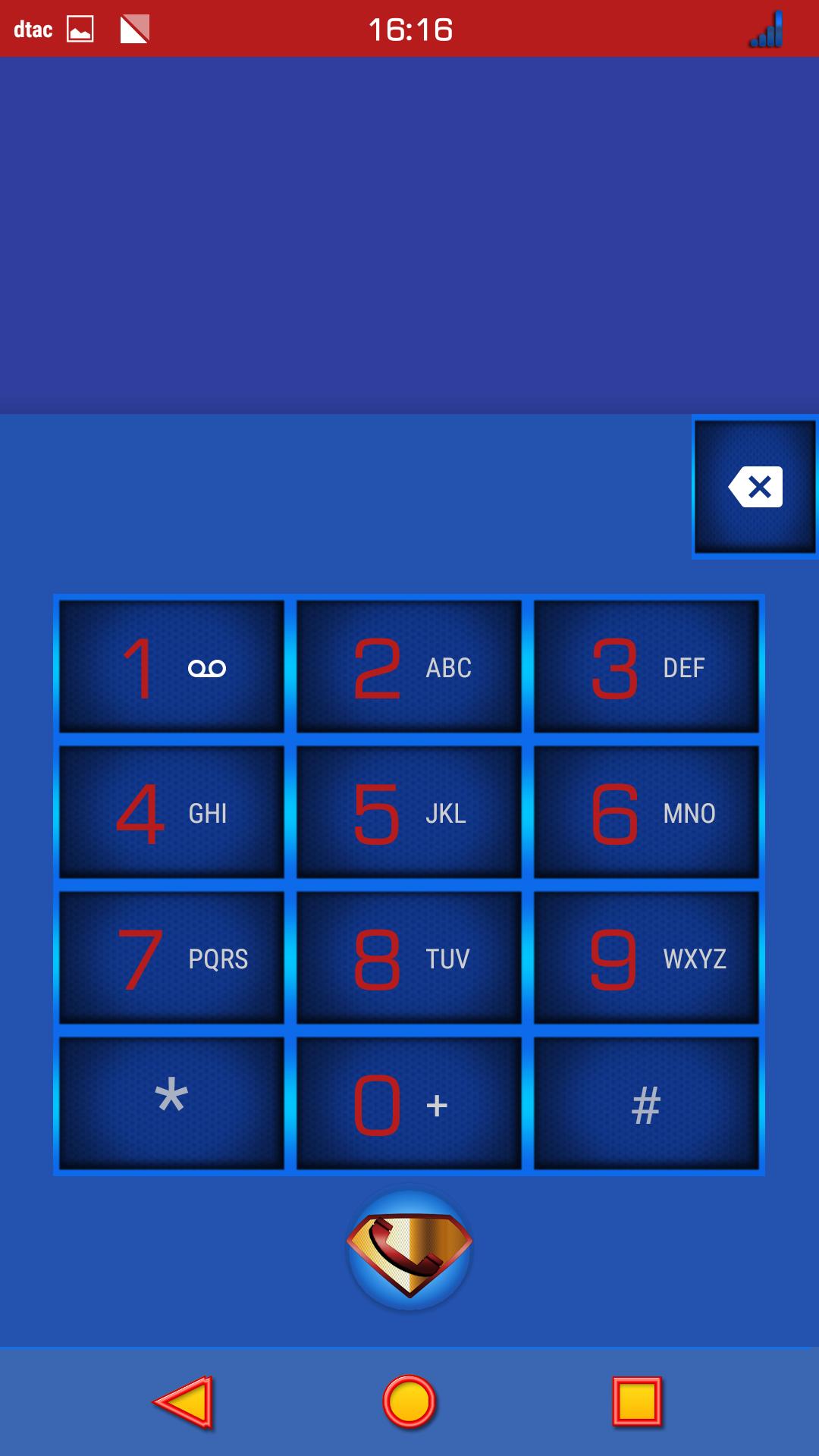Image resolution: width=819 pixels, height=1456 pixels.
Task: Enter digit 3 DEF
Action: click(x=646, y=667)
